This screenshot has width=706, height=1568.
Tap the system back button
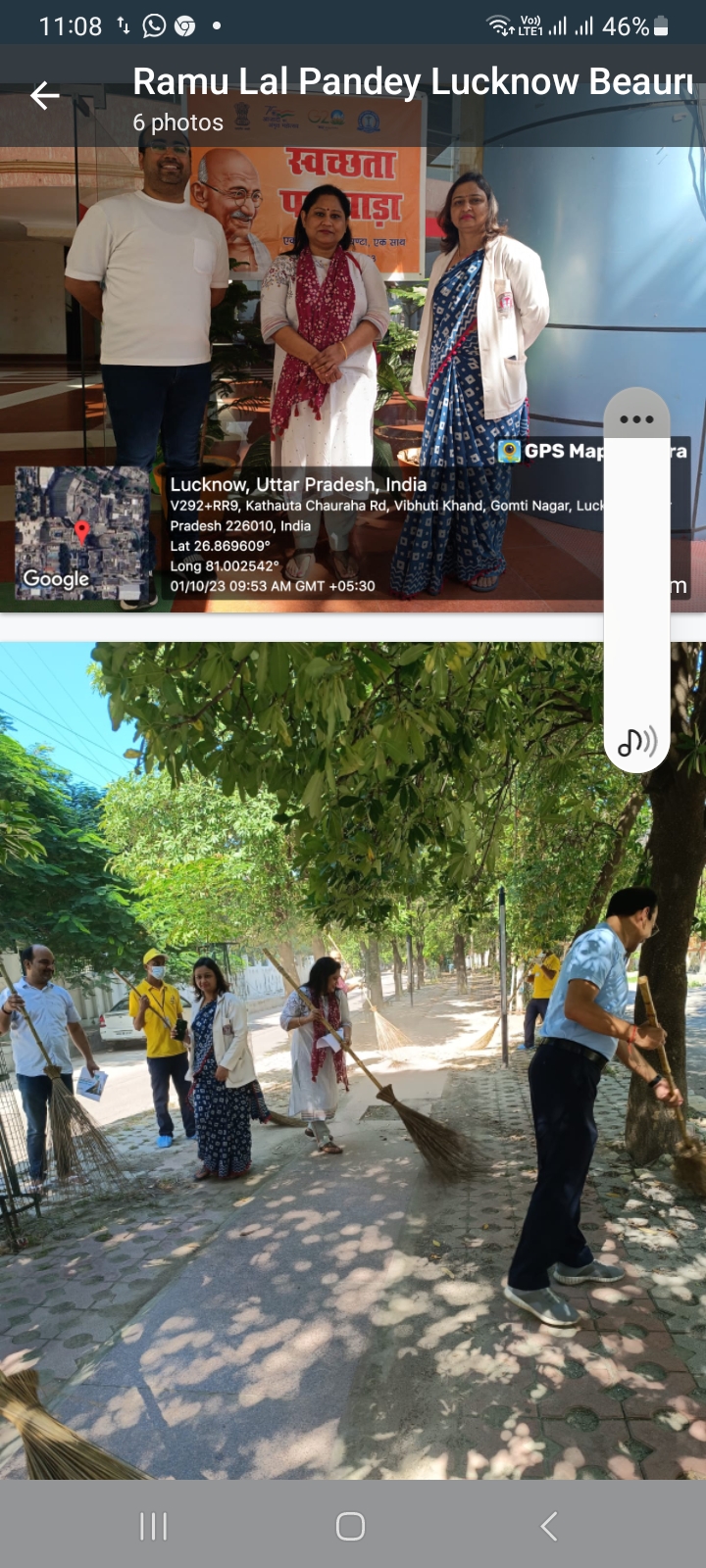click(549, 1526)
